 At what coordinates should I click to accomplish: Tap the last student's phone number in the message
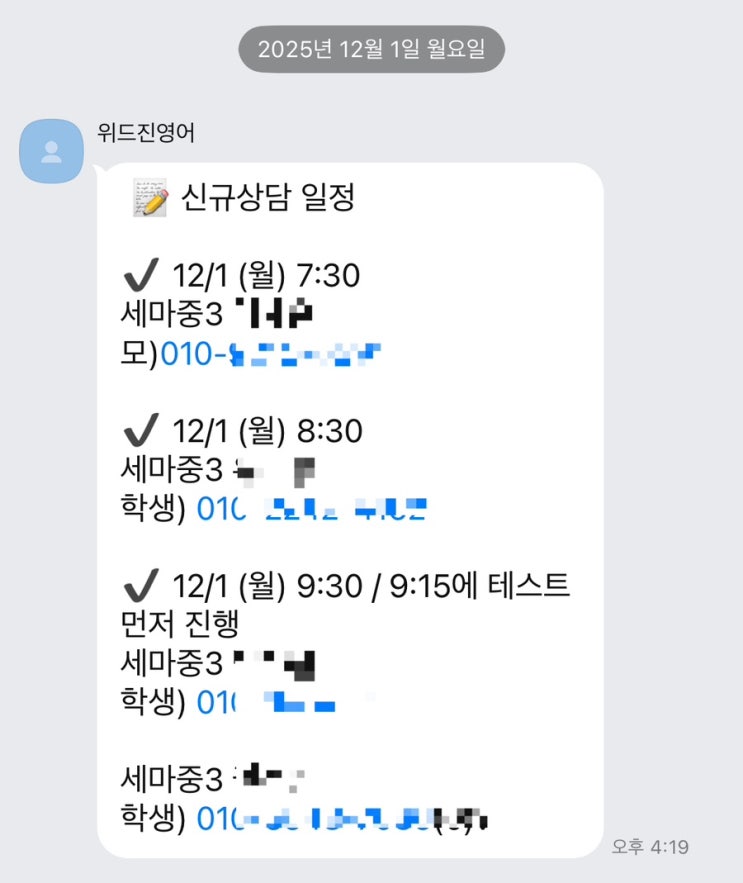tap(341, 820)
